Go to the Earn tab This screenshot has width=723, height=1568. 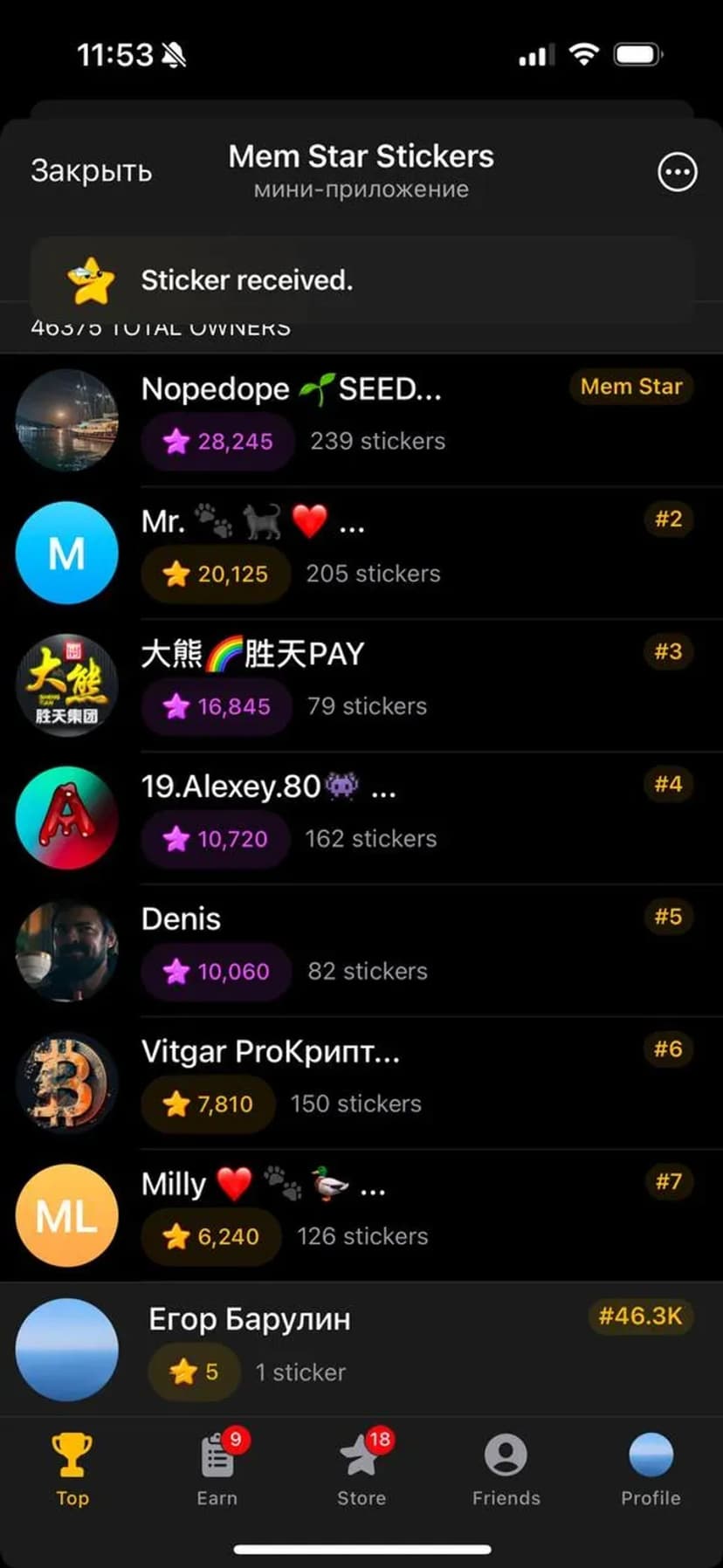[x=217, y=1470]
